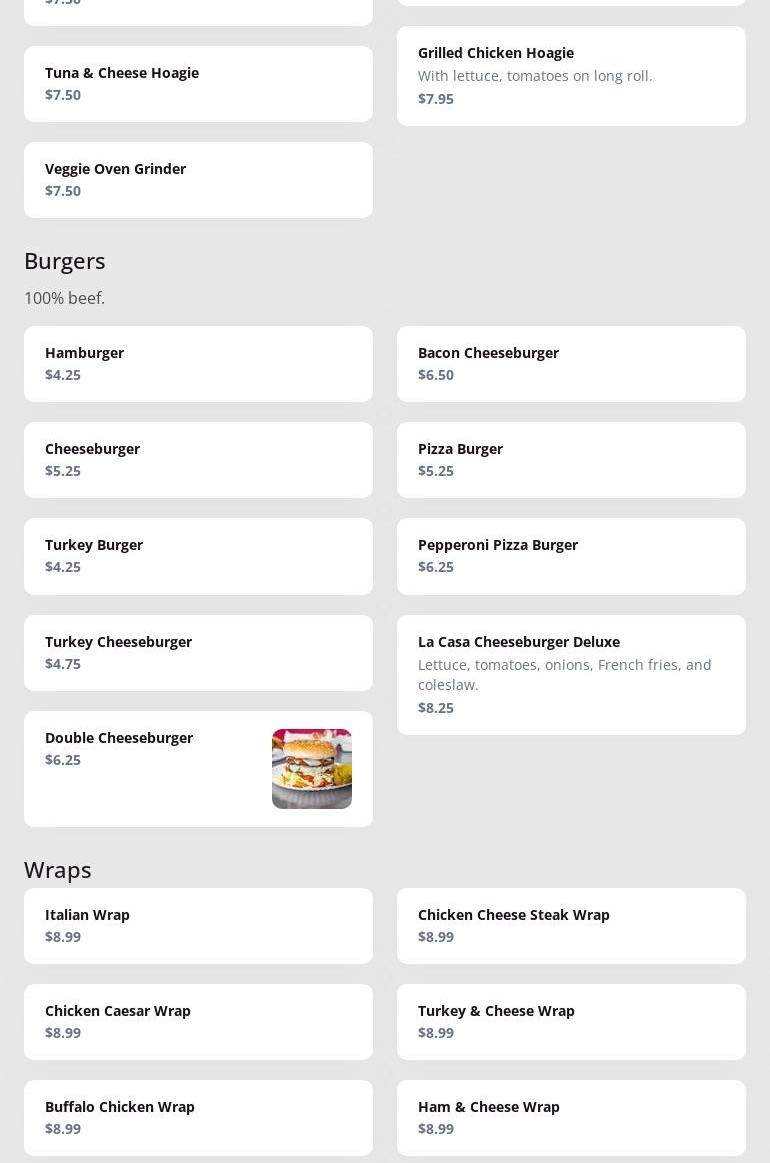
Task: Select the Bacon Cheeseburger card
Action: pos(571,364)
